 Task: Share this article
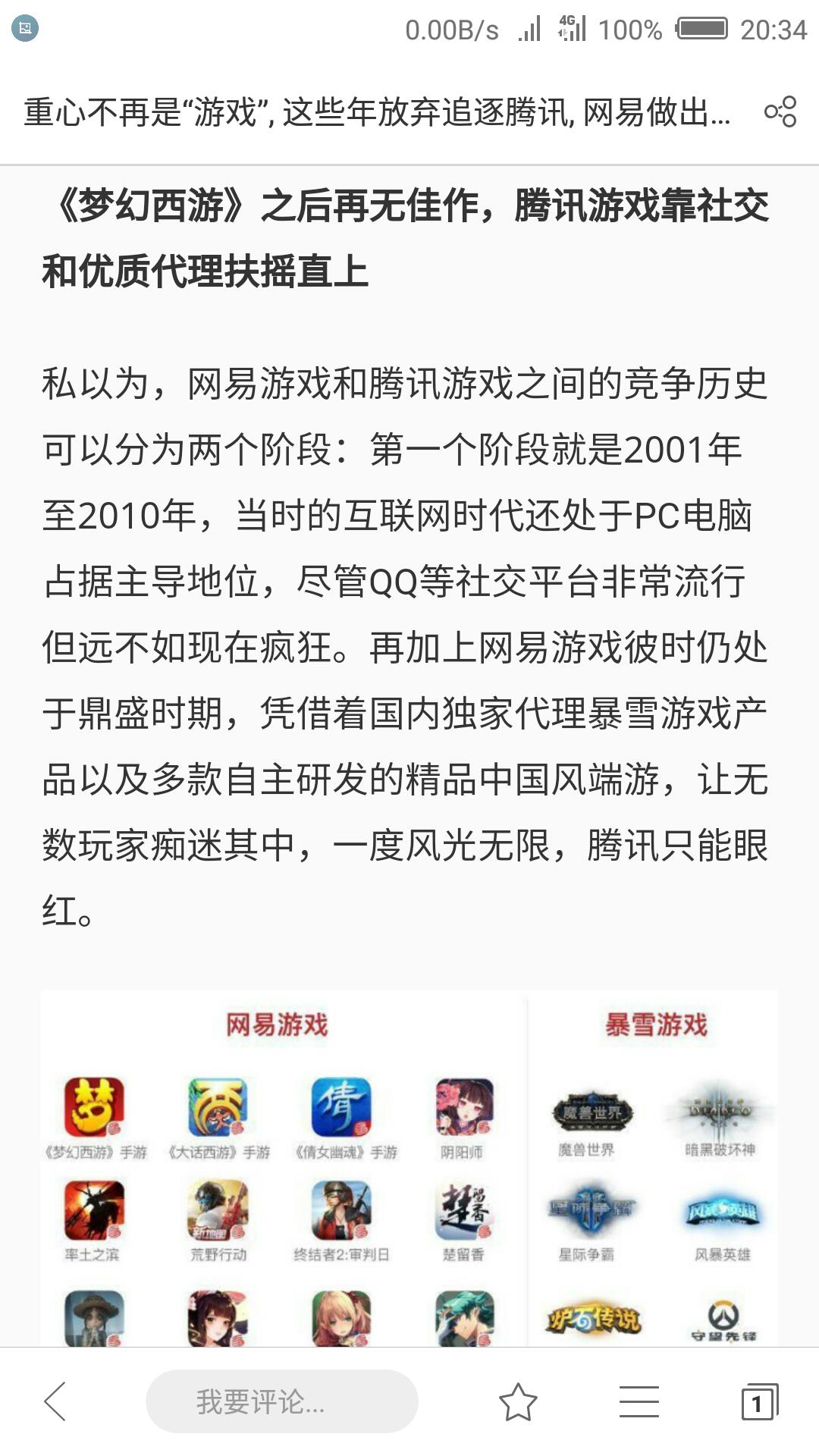point(780,111)
